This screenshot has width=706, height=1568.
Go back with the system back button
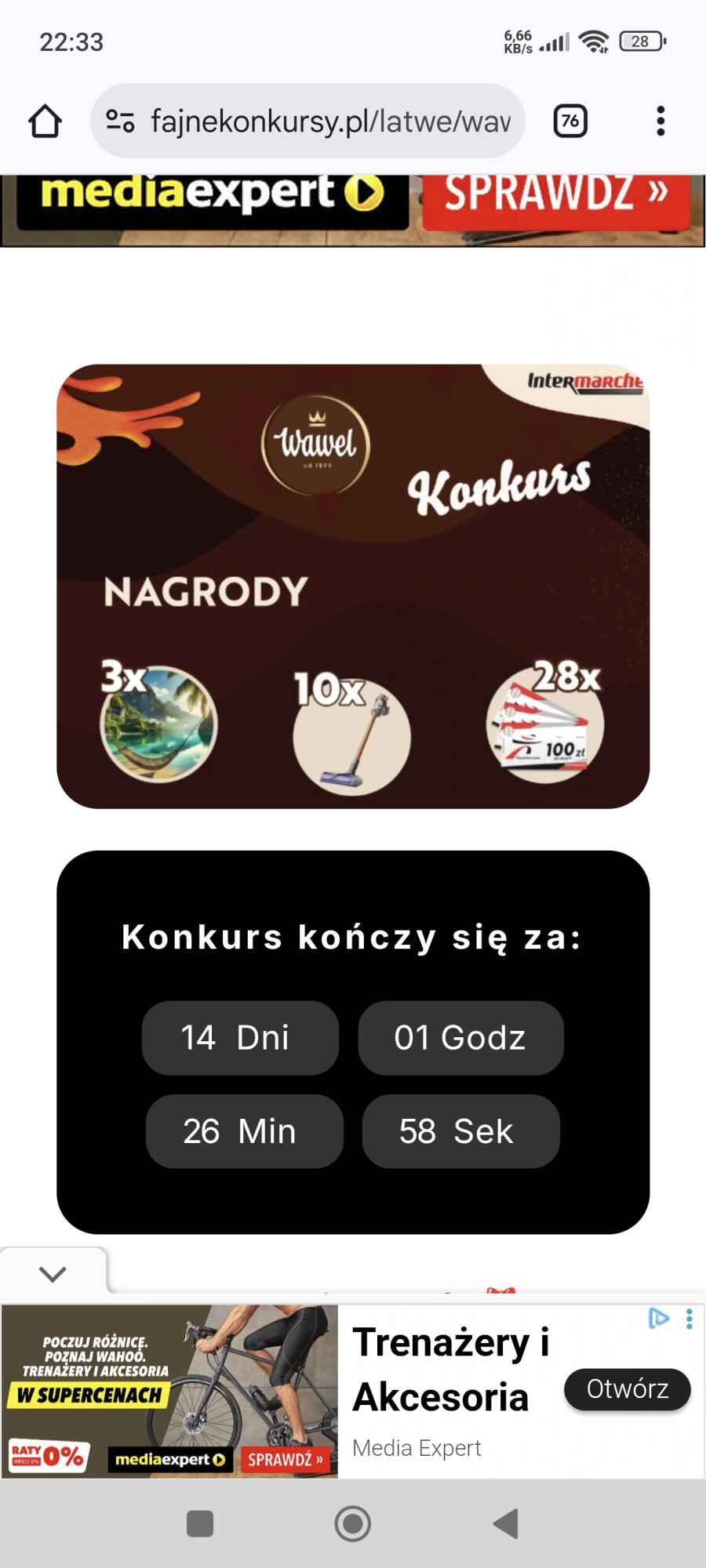pos(506,1523)
